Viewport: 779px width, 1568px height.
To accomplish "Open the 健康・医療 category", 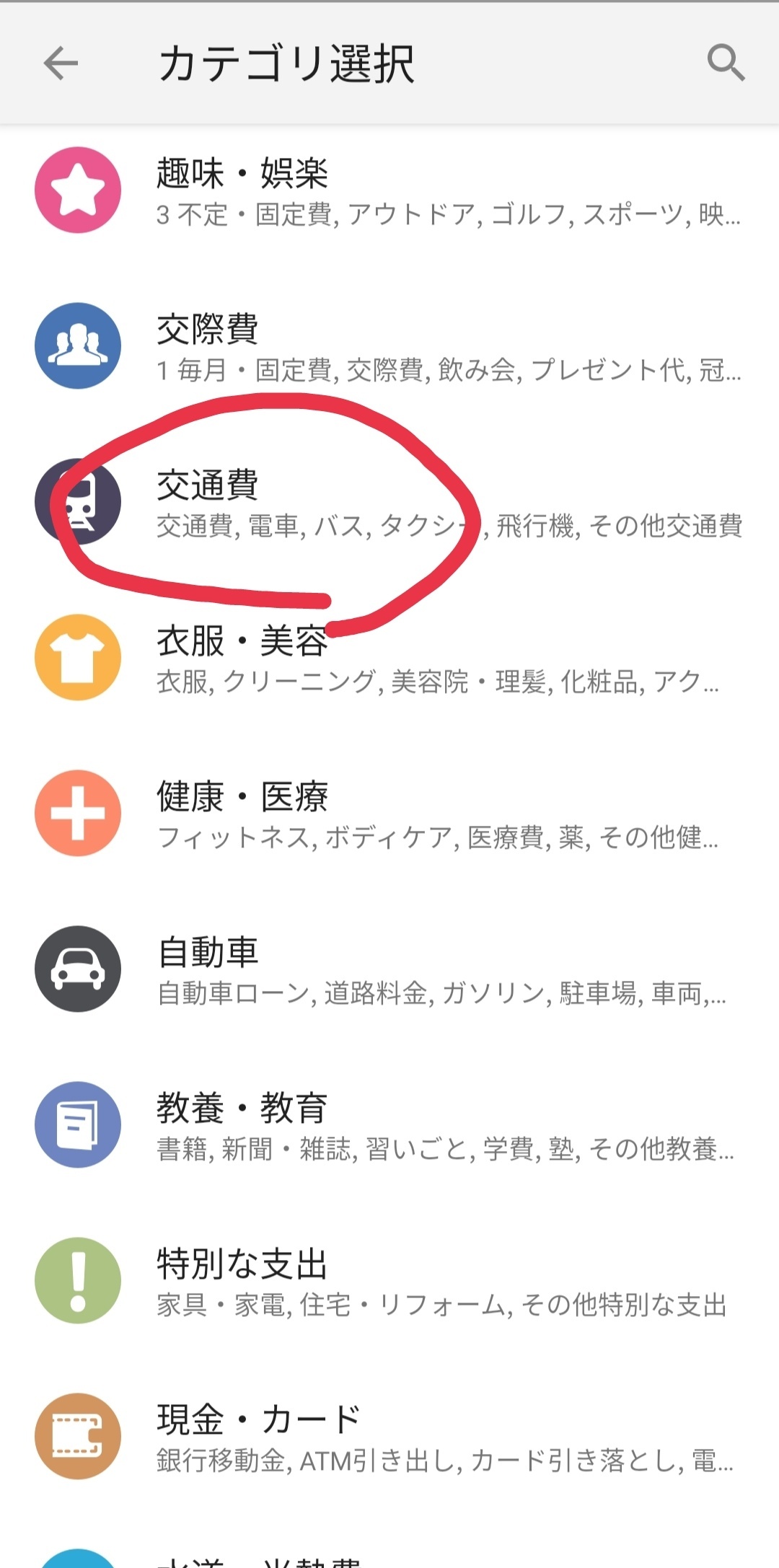I will (389, 814).
